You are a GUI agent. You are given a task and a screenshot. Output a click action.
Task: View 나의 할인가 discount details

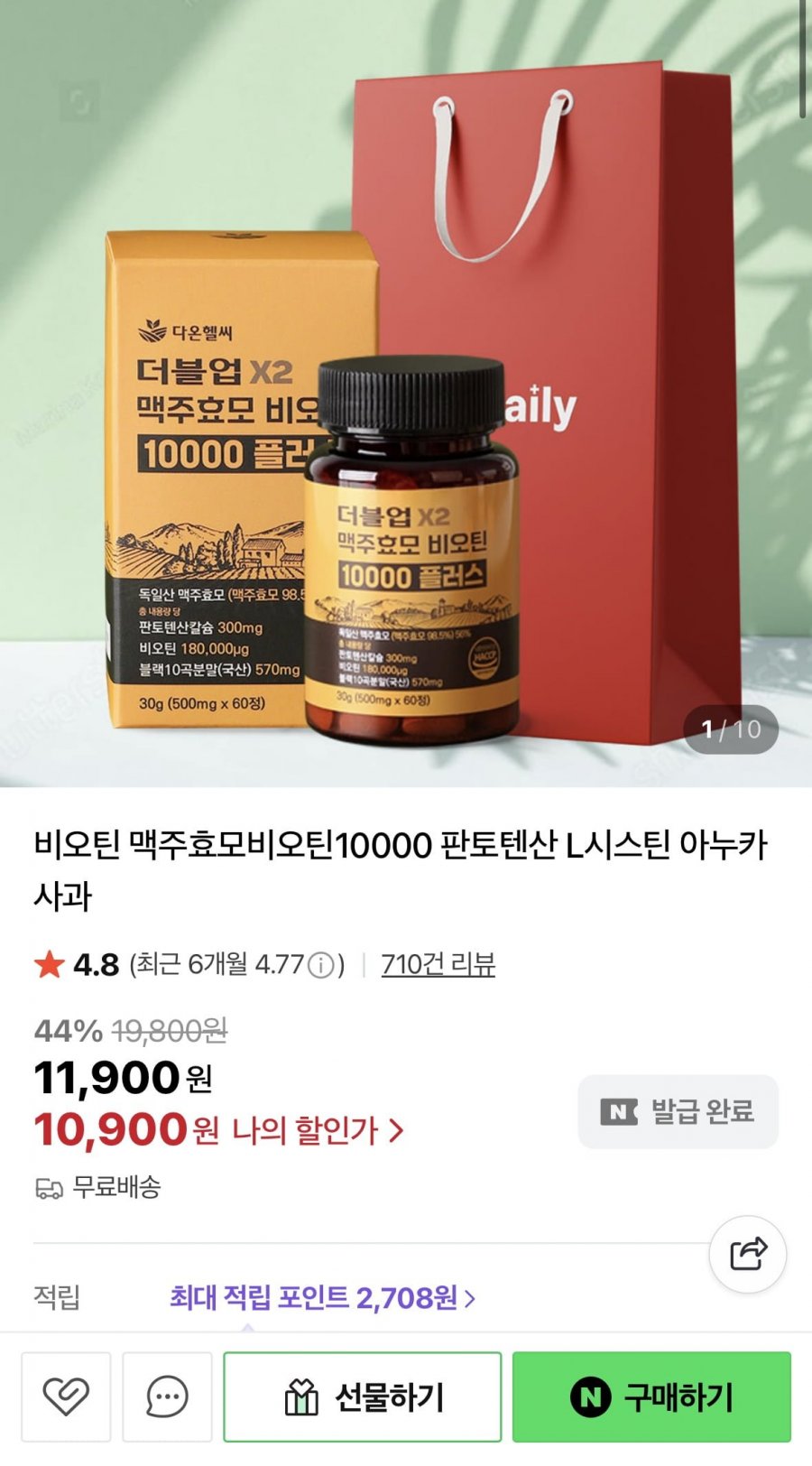[318, 1130]
